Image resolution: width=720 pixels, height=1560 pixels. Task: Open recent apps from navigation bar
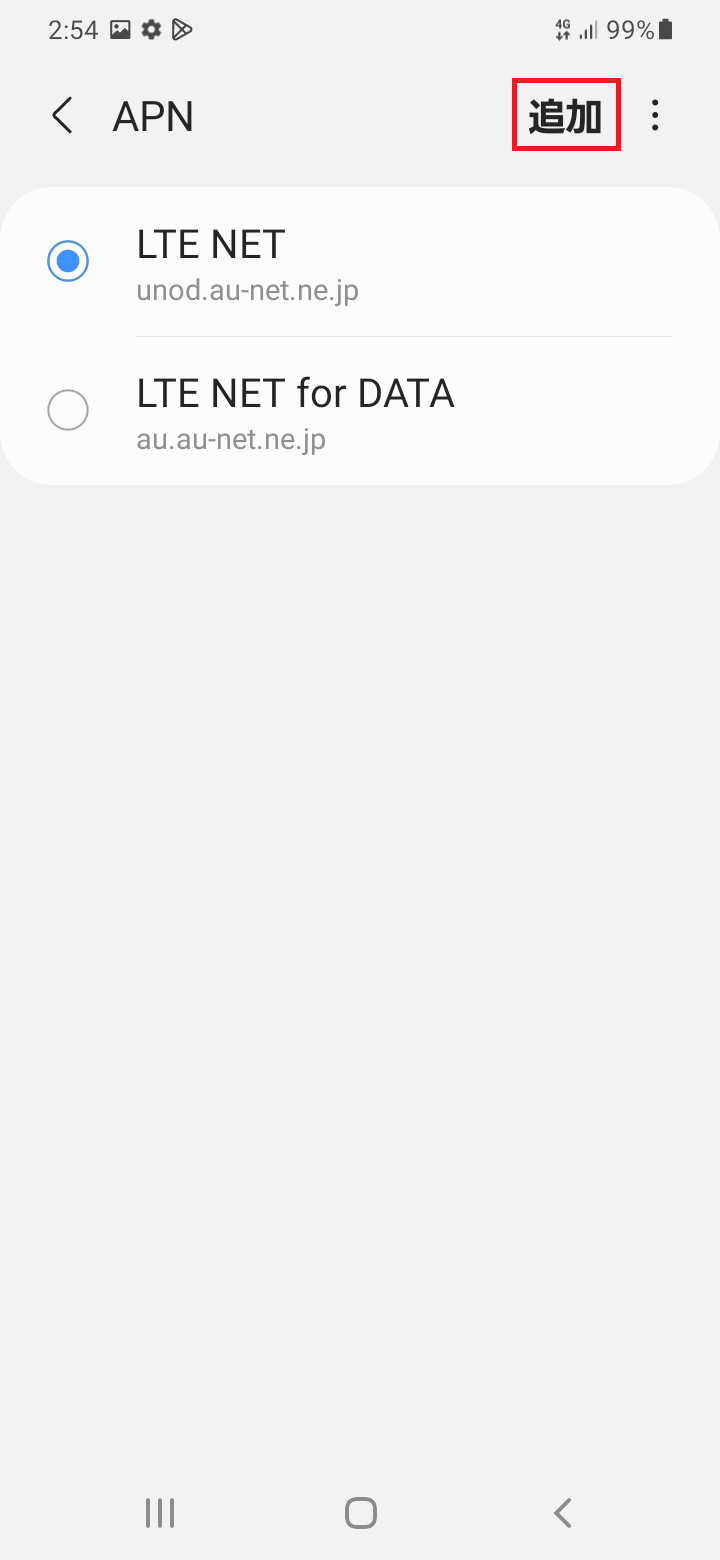(160, 1512)
